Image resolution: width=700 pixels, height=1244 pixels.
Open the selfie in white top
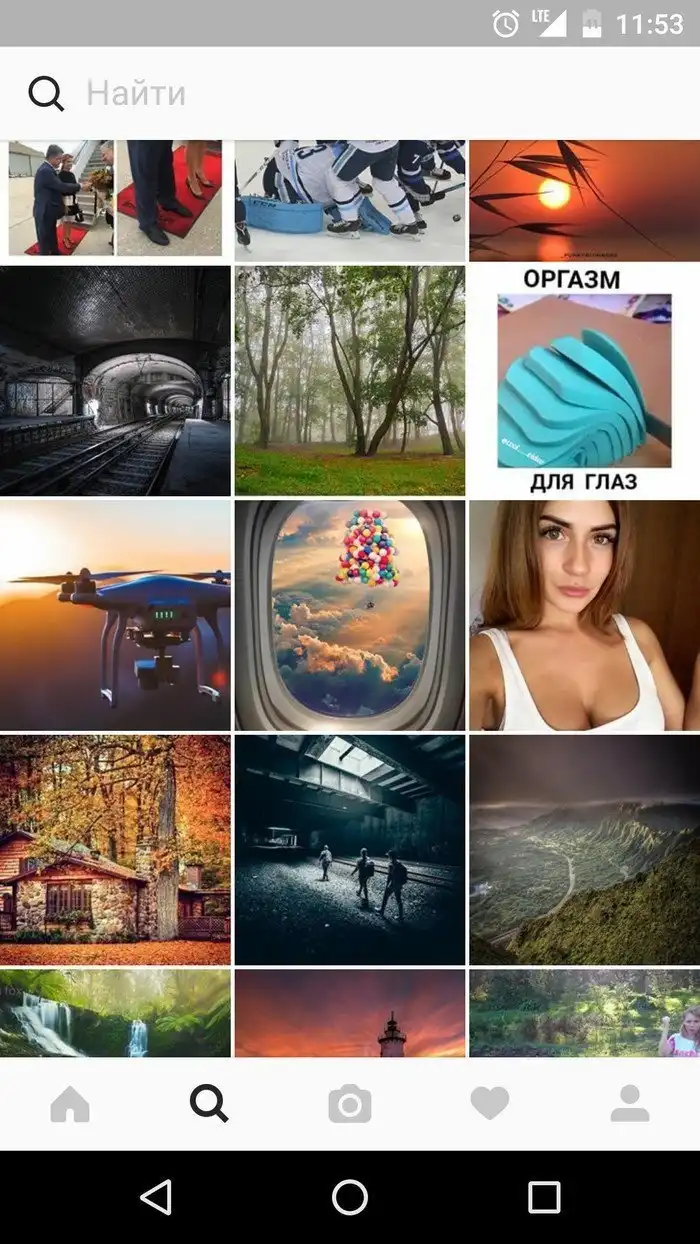(x=584, y=615)
